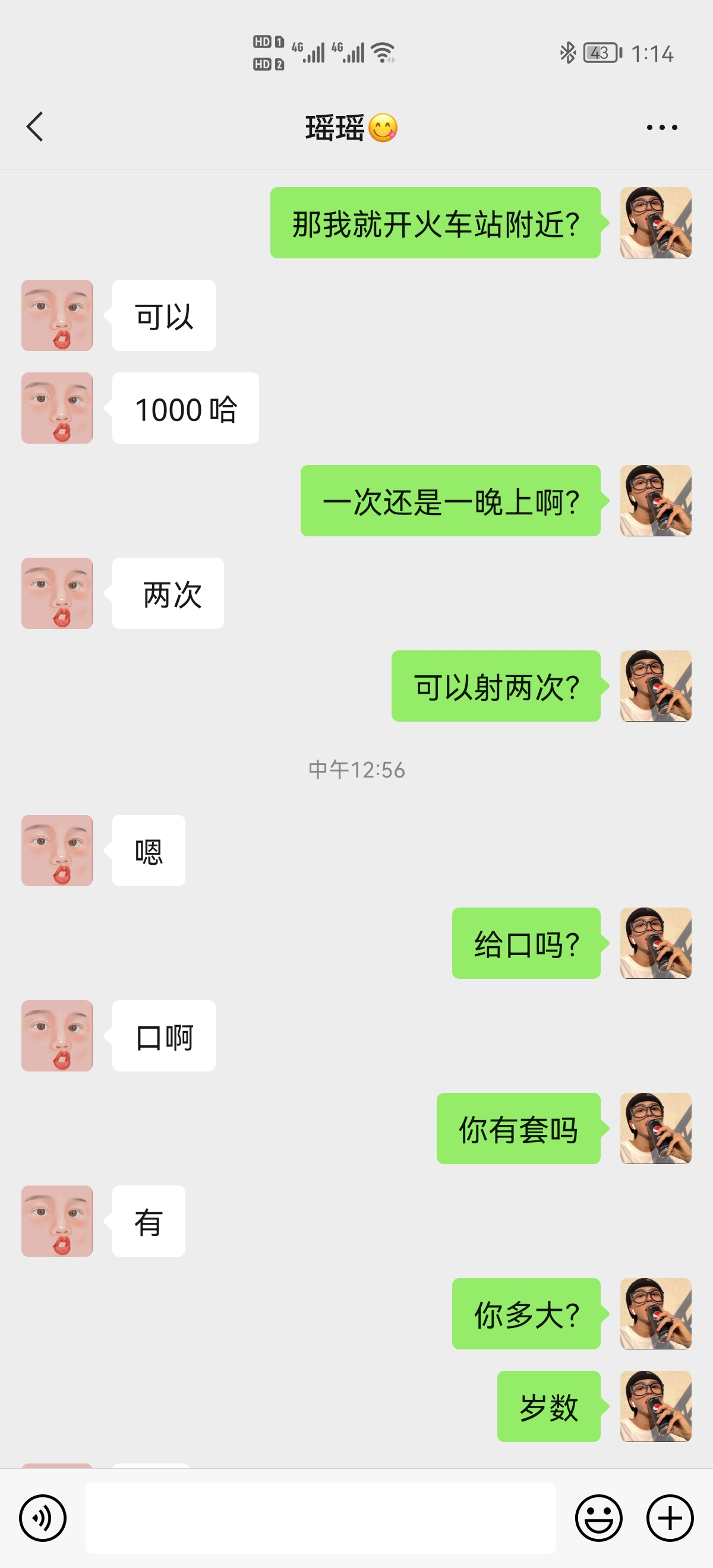The image size is (713, 1568).
Task: Tap the back arrow to leave the chat
Action: tap(34, 127)
